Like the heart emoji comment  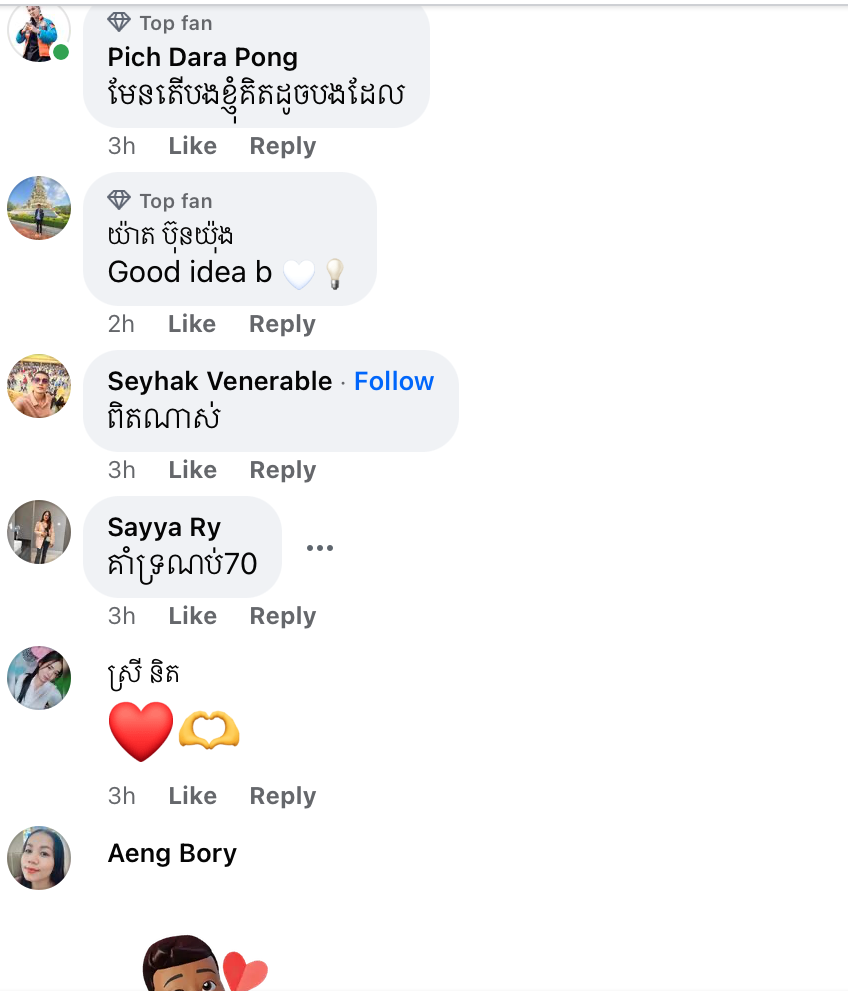tap(192, 796)
